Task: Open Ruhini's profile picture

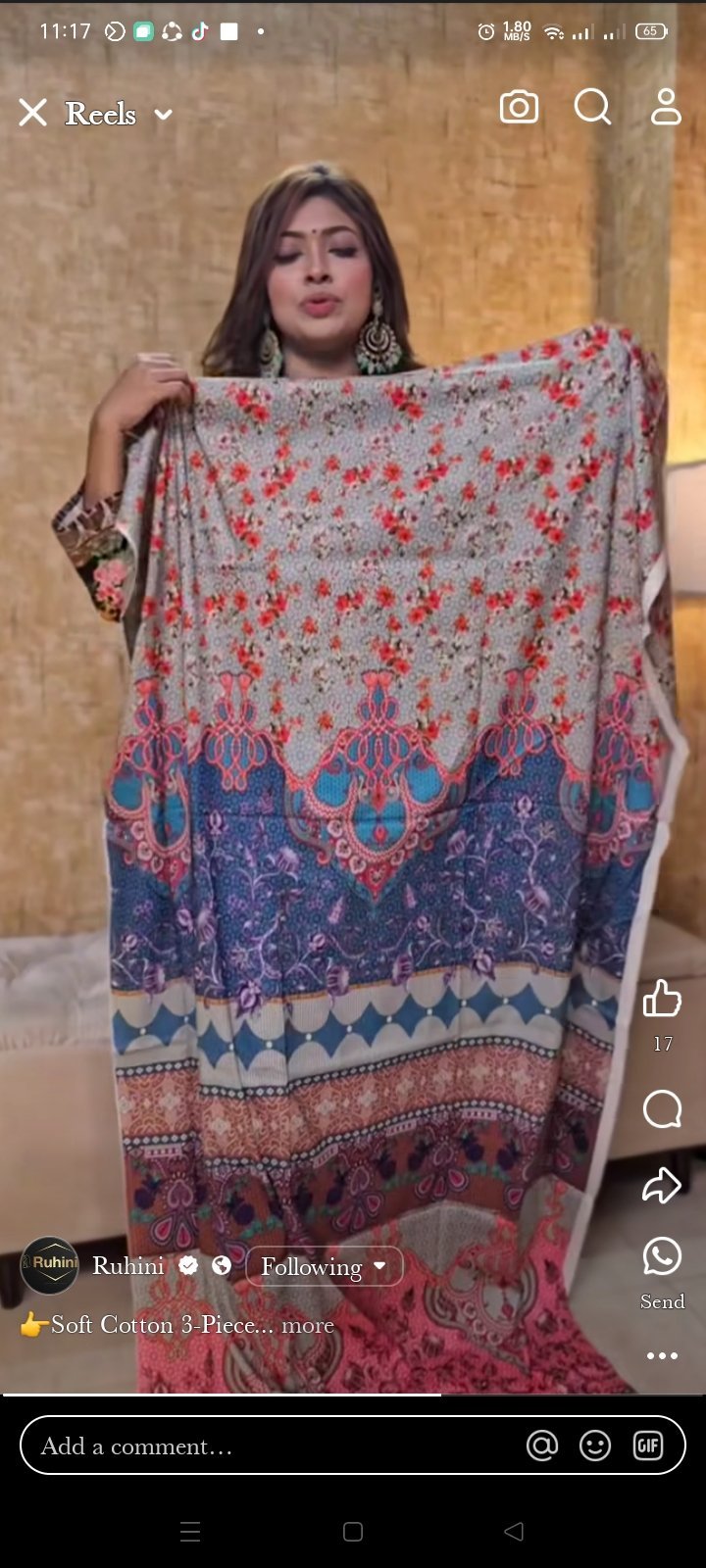Action: click(49, 1265)
